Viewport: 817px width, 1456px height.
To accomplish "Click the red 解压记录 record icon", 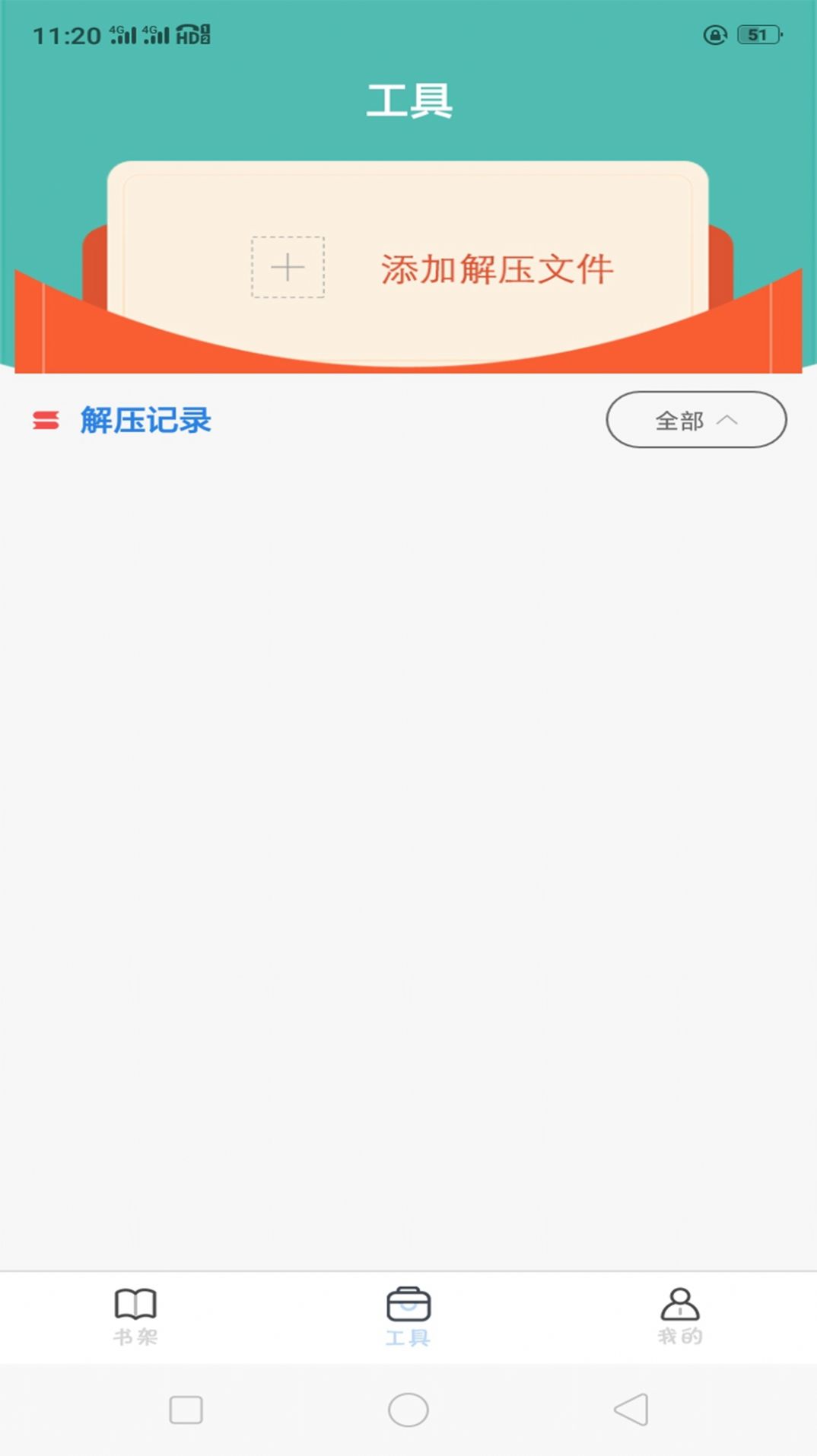I will click(44, 420).
